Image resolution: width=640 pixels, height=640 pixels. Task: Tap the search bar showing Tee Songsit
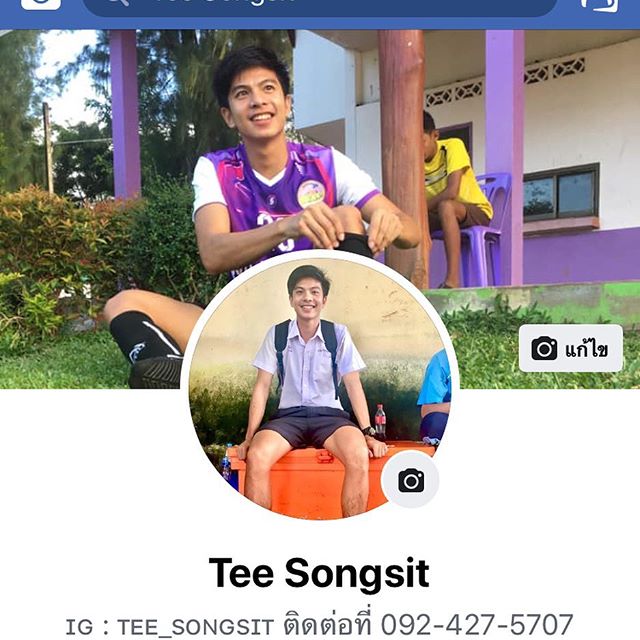pos(320,5)
